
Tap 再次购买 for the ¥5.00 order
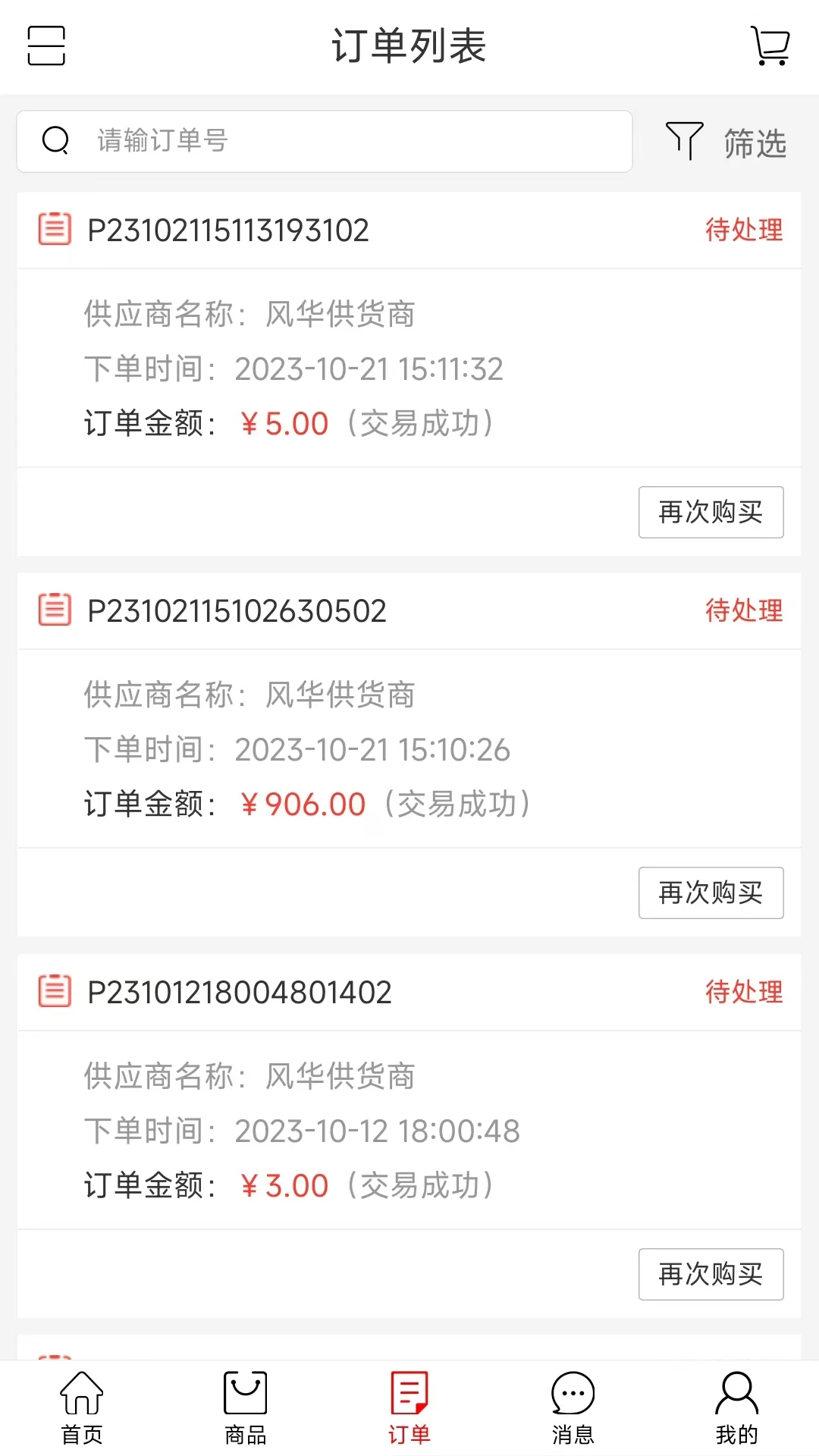coord(711,512)
